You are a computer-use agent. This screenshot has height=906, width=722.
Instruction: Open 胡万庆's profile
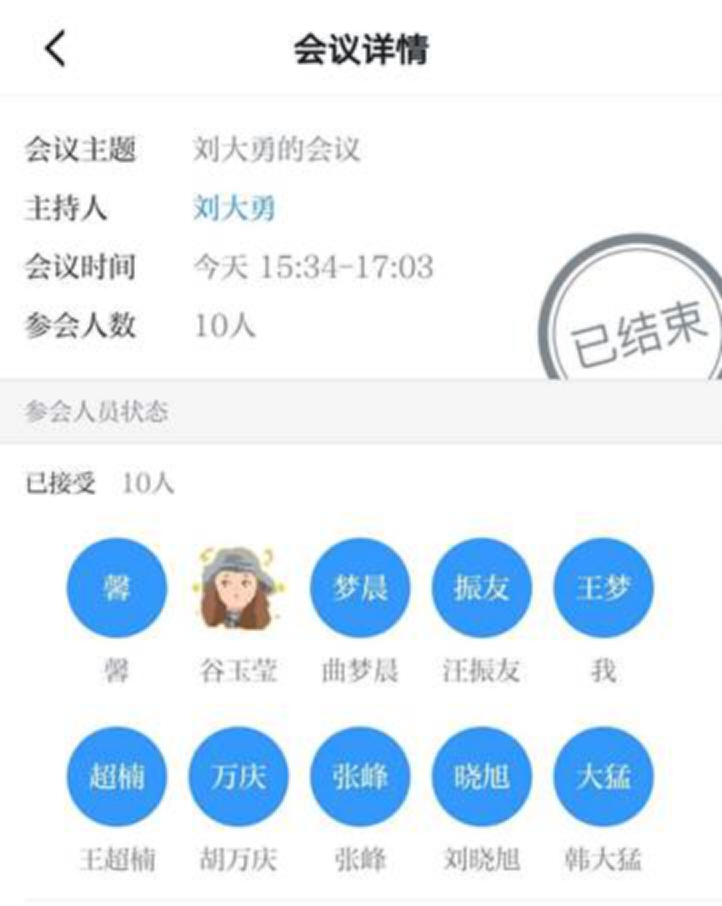tap(238, 777)
